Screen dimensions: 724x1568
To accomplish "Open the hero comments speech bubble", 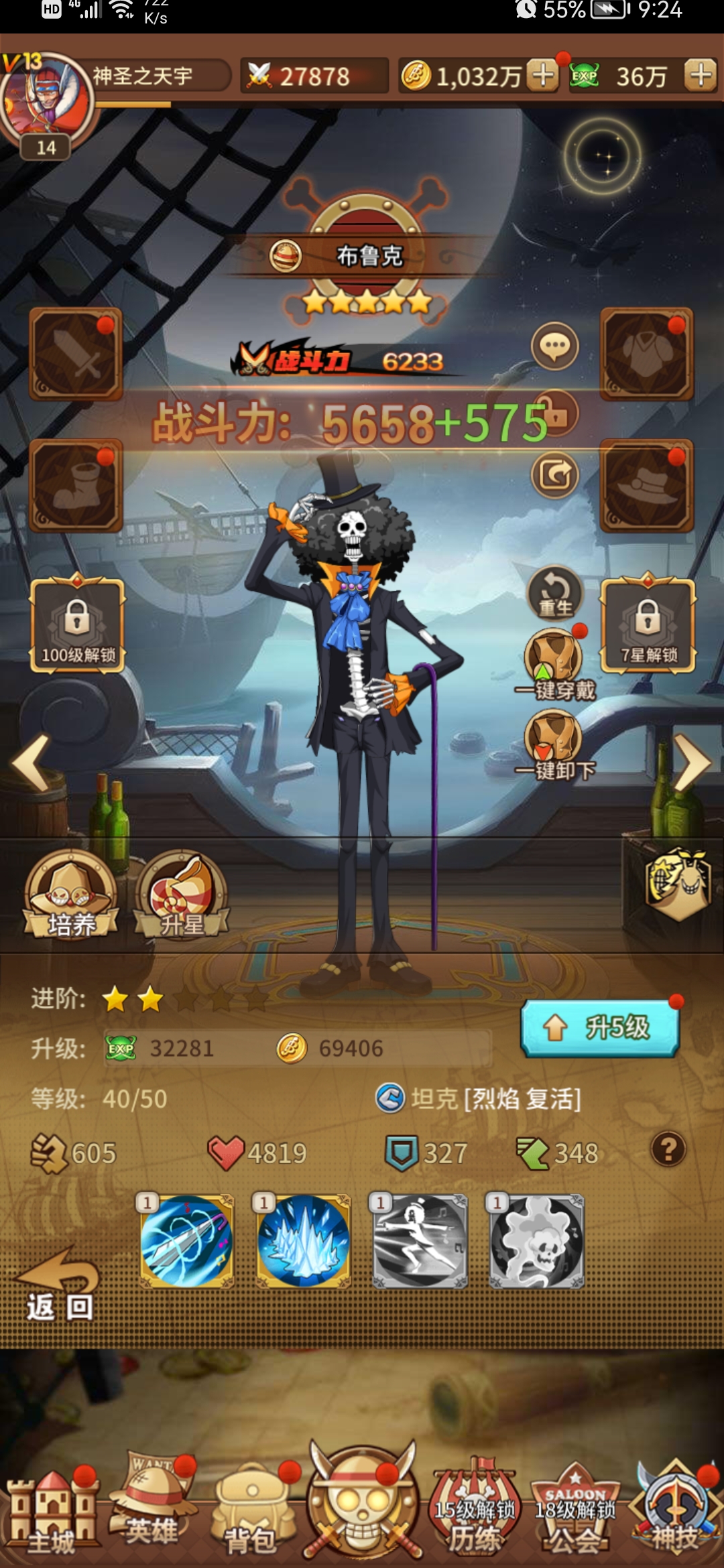I will click(554, 346).
